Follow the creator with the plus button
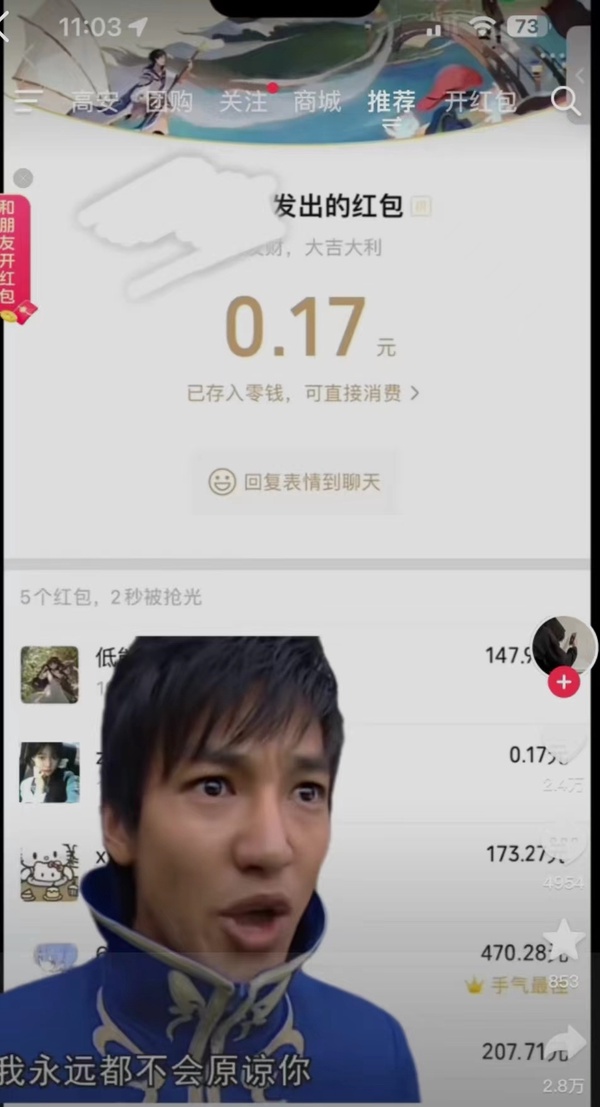 564,683
